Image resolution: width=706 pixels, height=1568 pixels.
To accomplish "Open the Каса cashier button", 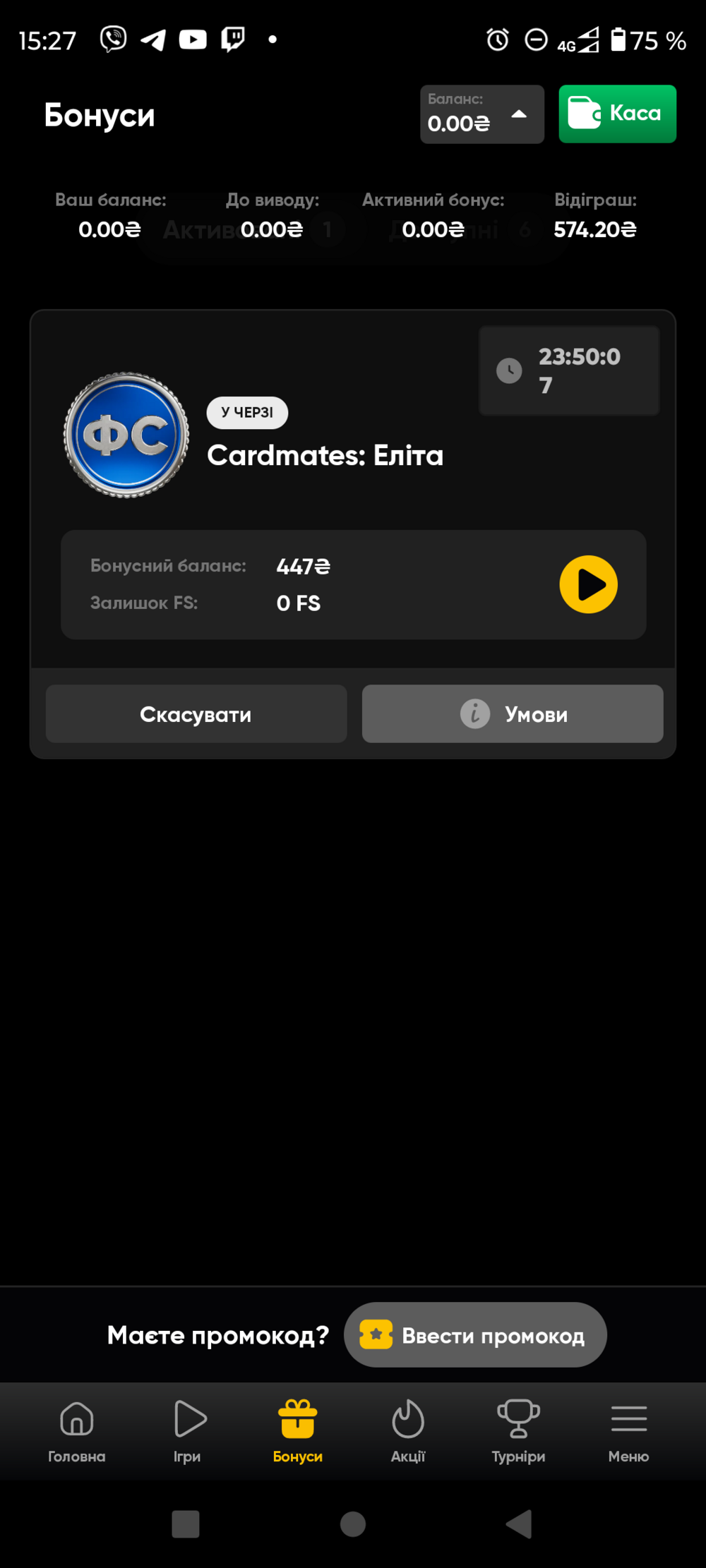I will pyautogui.click(x=617, y=114).
